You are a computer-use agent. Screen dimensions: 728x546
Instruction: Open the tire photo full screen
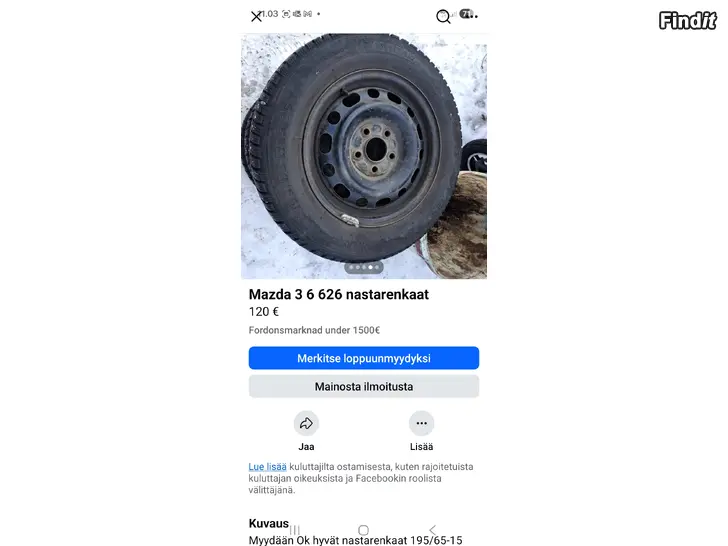click(x=363, y=150)
